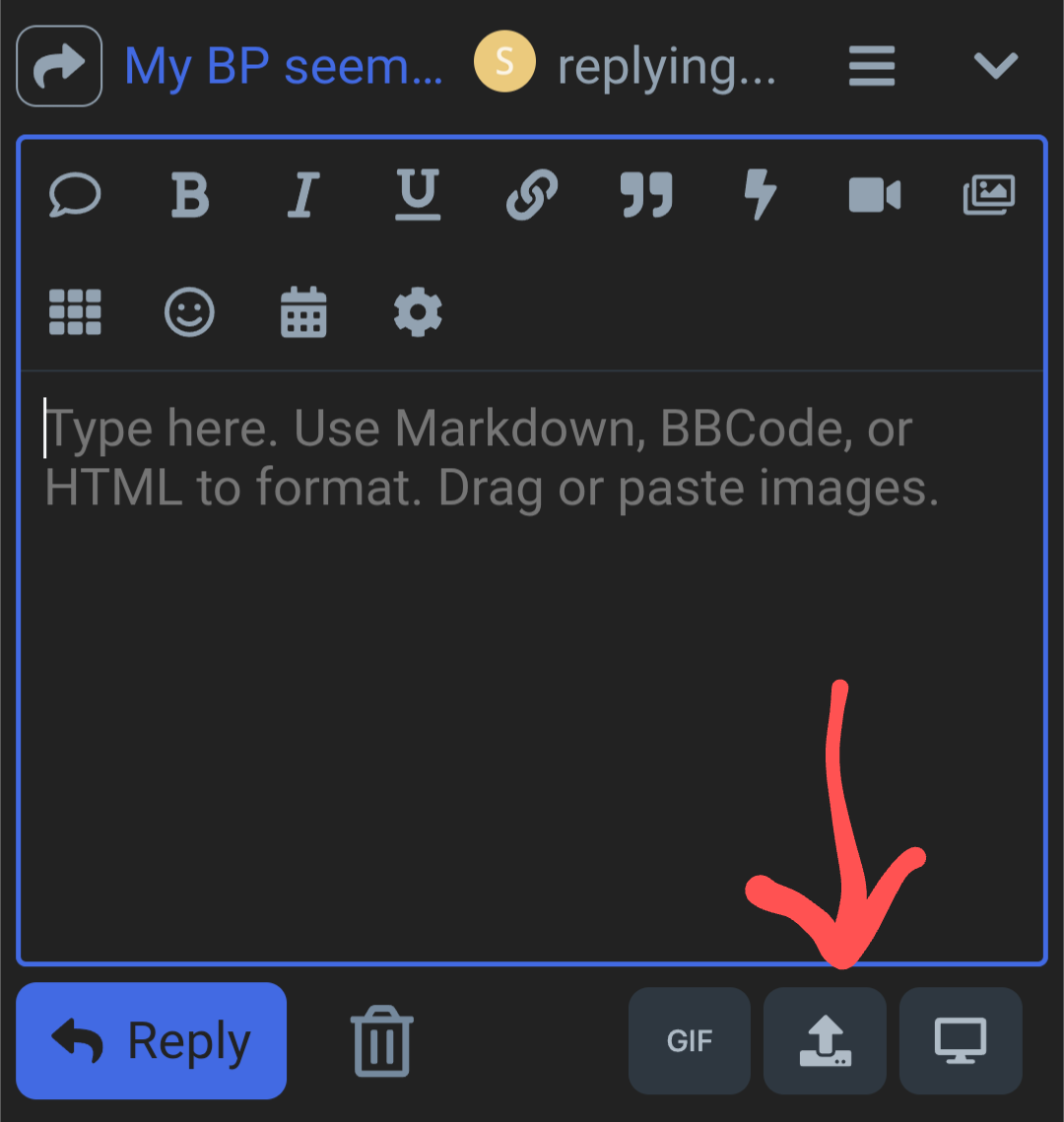Open the image gallery toolbar icon

click(x=988, y=194)
